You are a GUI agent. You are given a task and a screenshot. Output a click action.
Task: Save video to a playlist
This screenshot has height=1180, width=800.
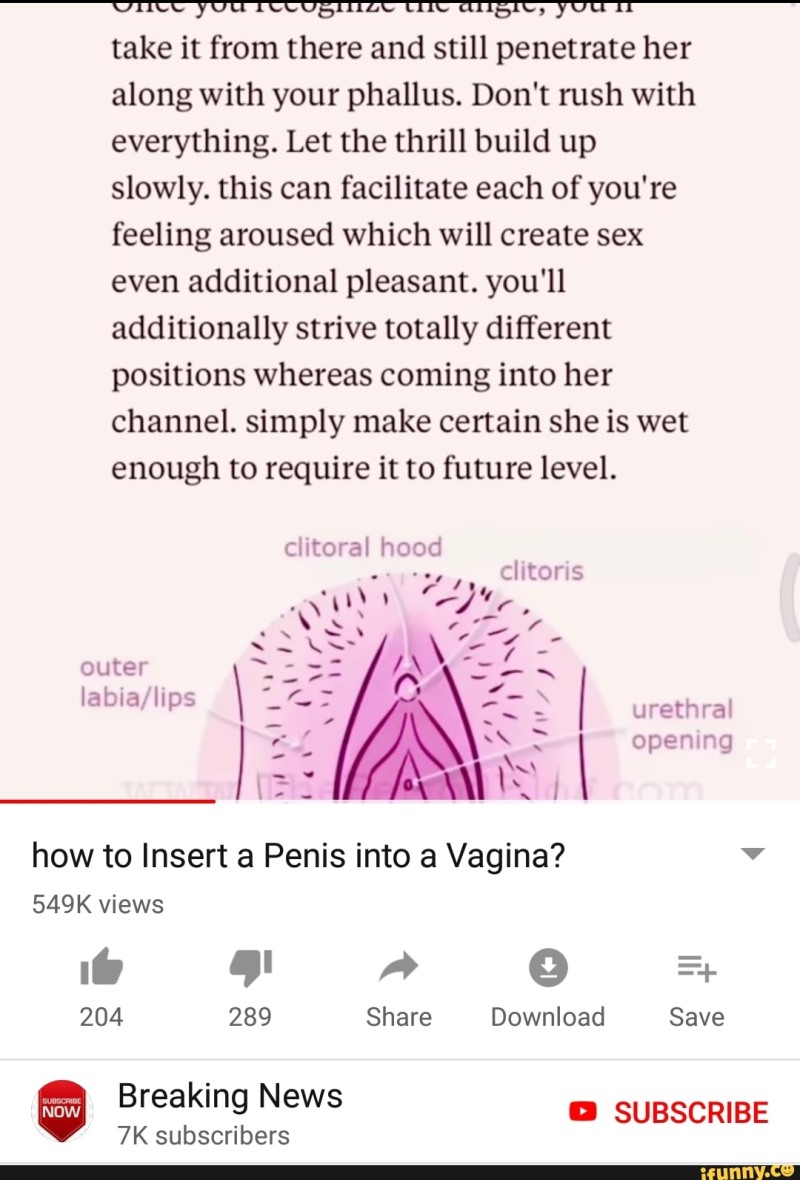point(696,967)
